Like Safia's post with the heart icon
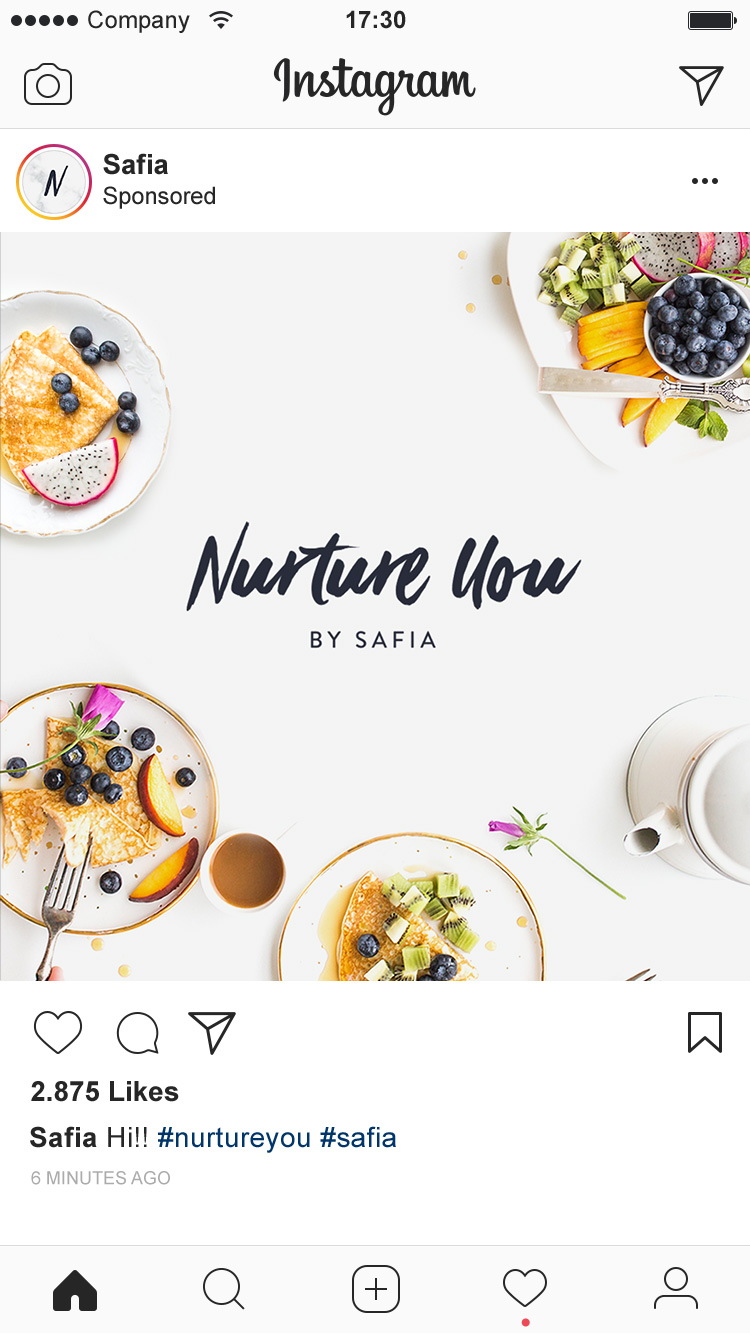The height and width of the screenshot is (1334, 750). coord(58,1032)
